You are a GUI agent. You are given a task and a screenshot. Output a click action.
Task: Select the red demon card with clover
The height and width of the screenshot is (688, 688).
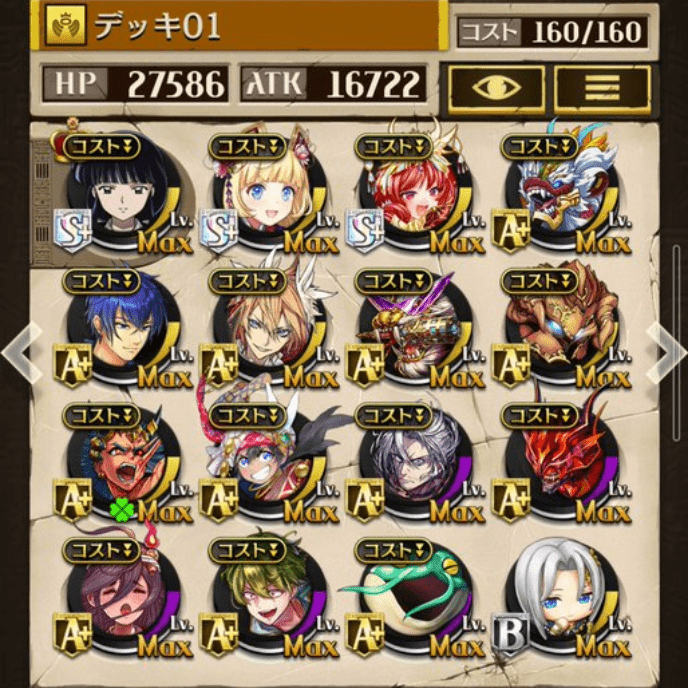click(x=122, y=466)
